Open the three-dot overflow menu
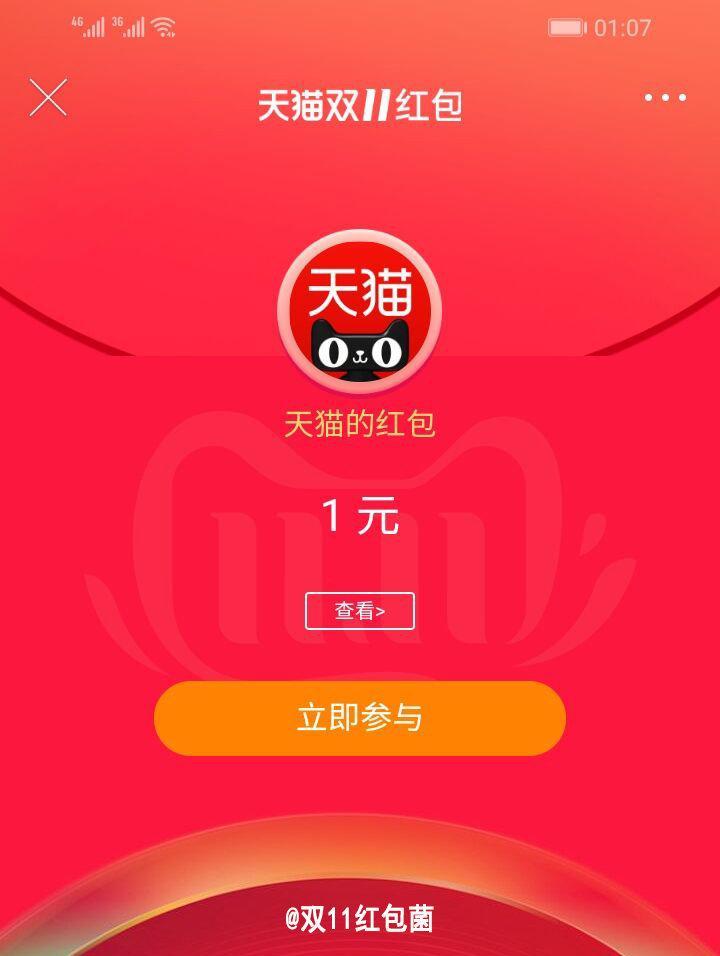The height and width of the screenshot is (956, 720). (665, 98)
